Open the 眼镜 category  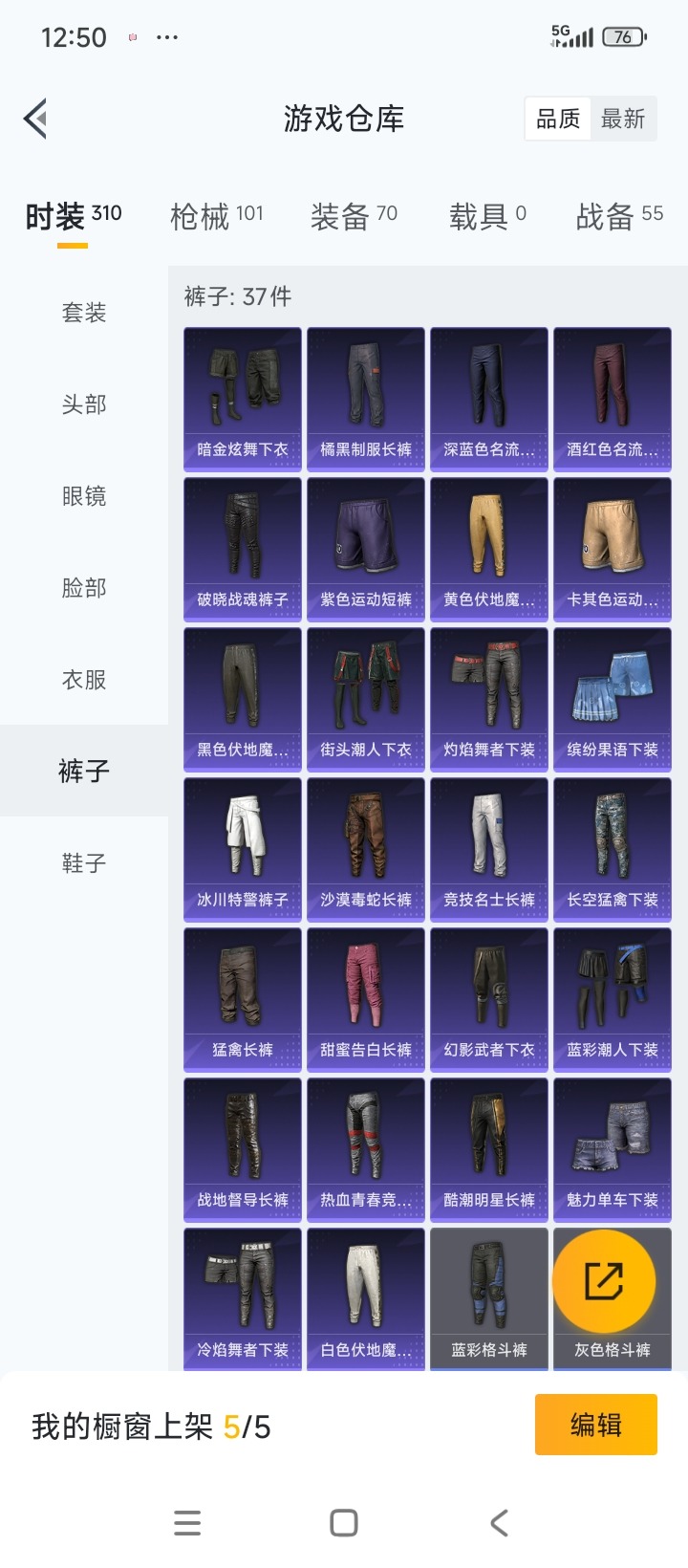click(84, 496)
